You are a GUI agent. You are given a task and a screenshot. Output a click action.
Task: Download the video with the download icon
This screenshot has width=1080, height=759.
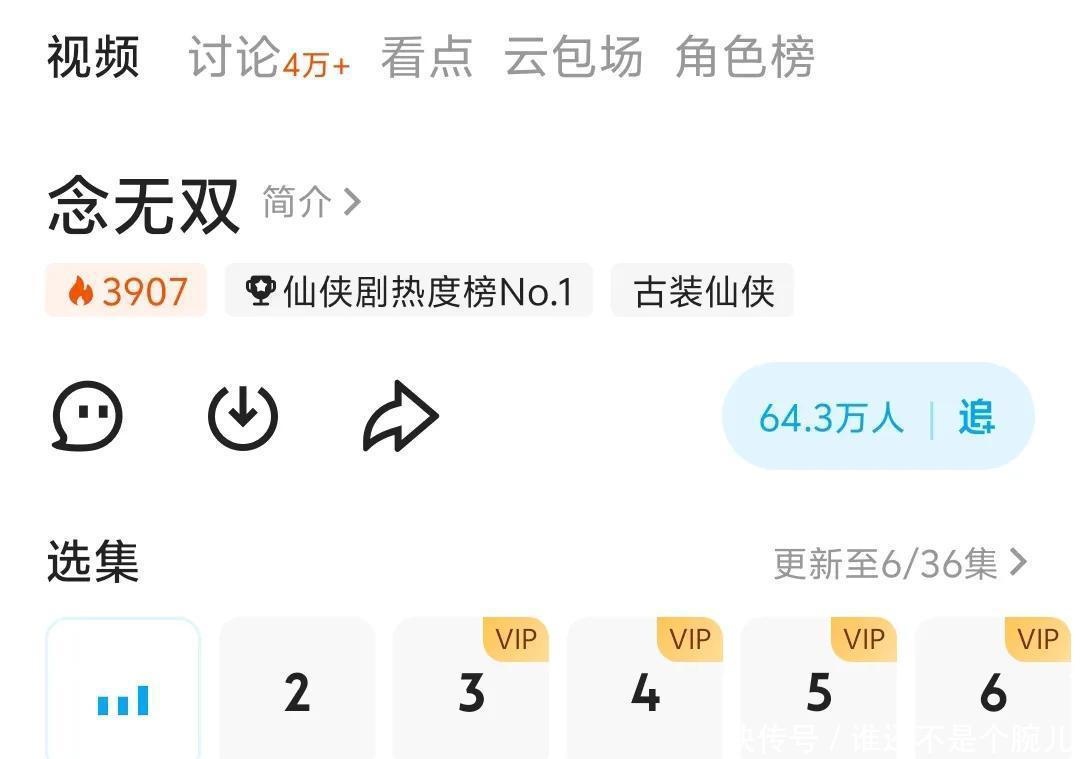(243, 417)
